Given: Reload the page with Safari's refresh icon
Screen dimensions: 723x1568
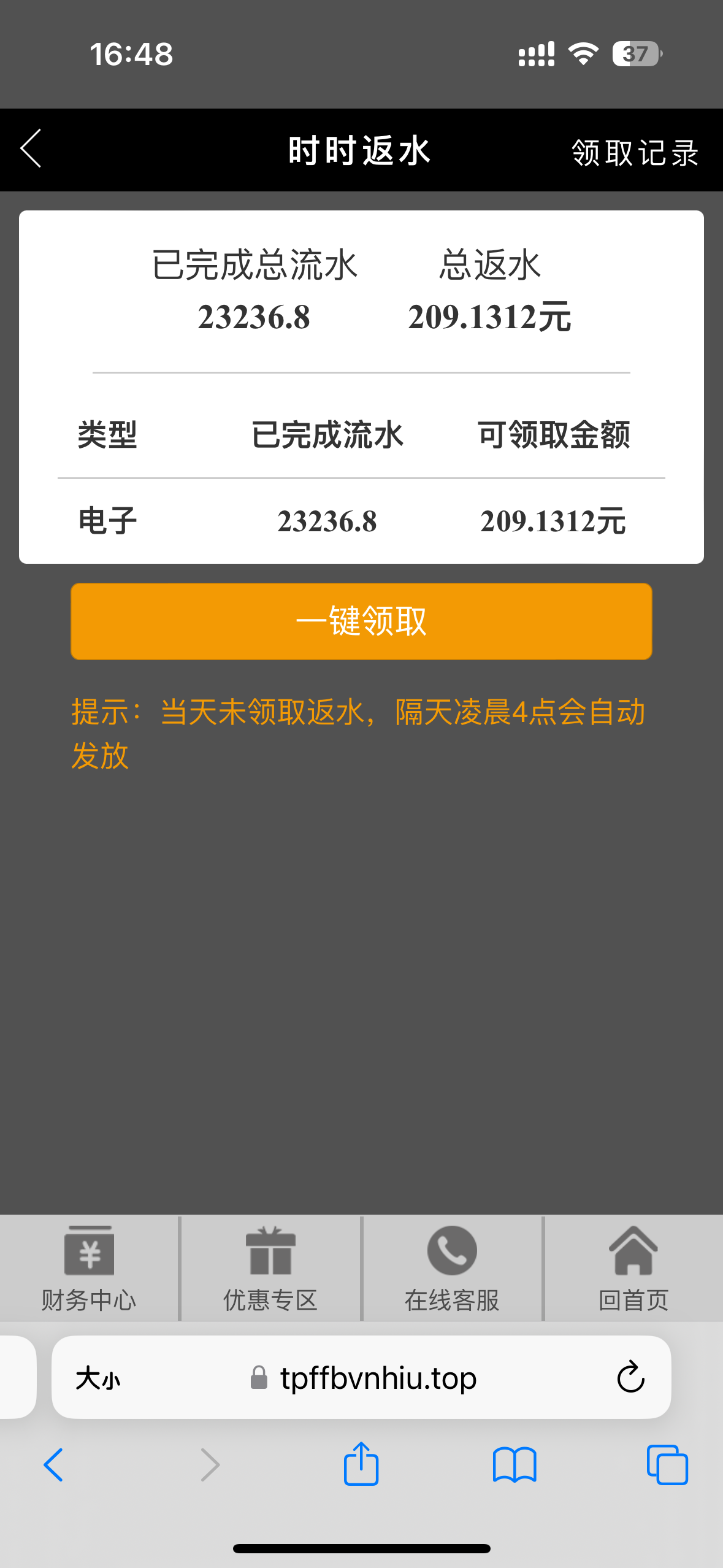Looking at the screenshot, I should [629, 1377].
